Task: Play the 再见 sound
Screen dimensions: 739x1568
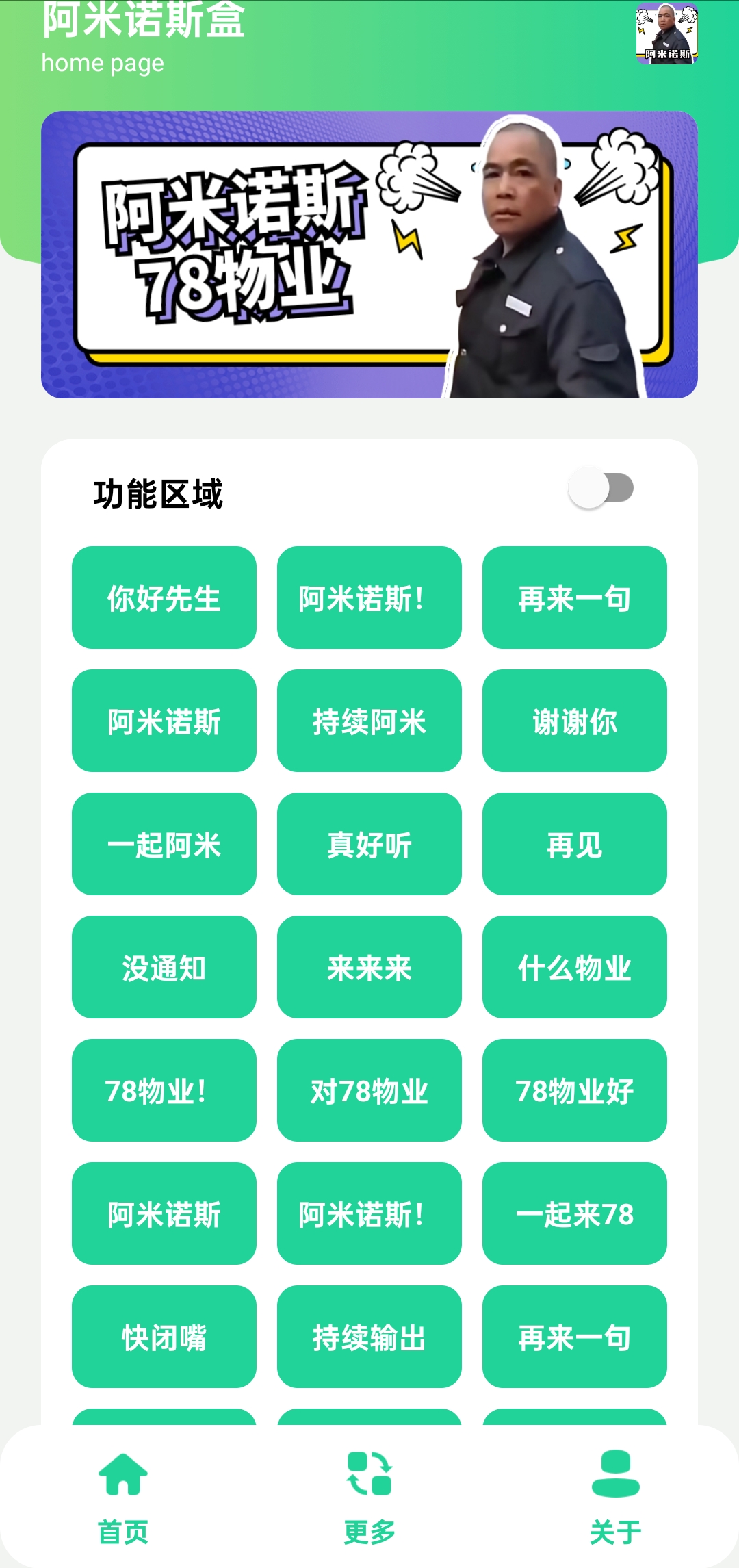Action: coord(574,844)
